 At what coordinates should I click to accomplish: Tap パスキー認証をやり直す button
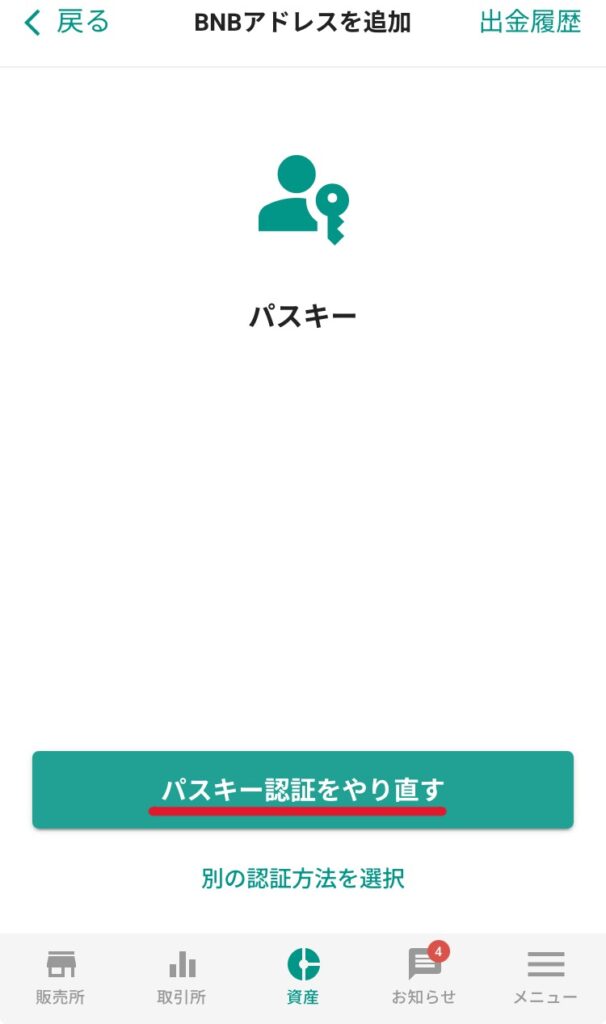coord(302,790)
